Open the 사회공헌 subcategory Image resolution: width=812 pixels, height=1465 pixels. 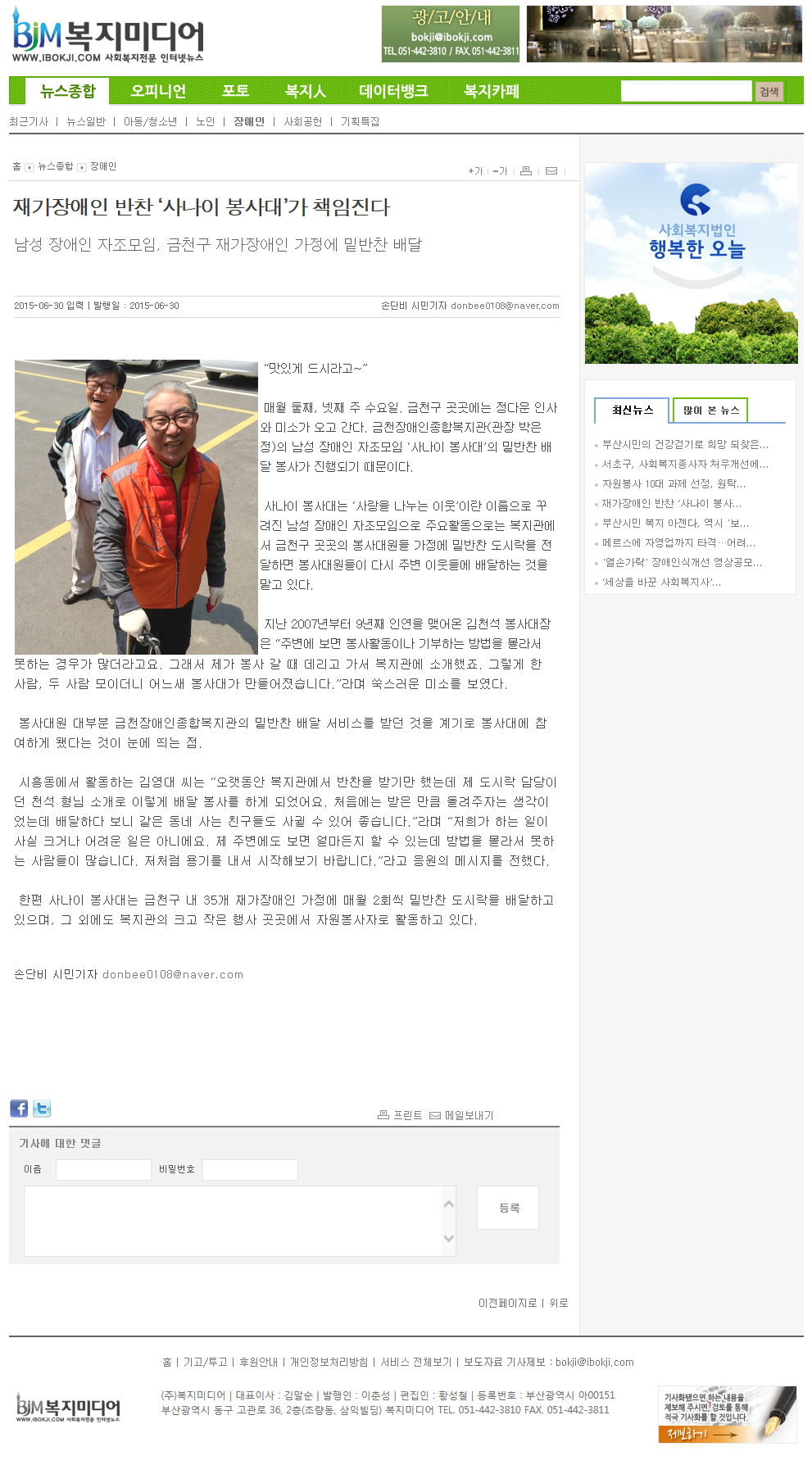pos(302,121)
